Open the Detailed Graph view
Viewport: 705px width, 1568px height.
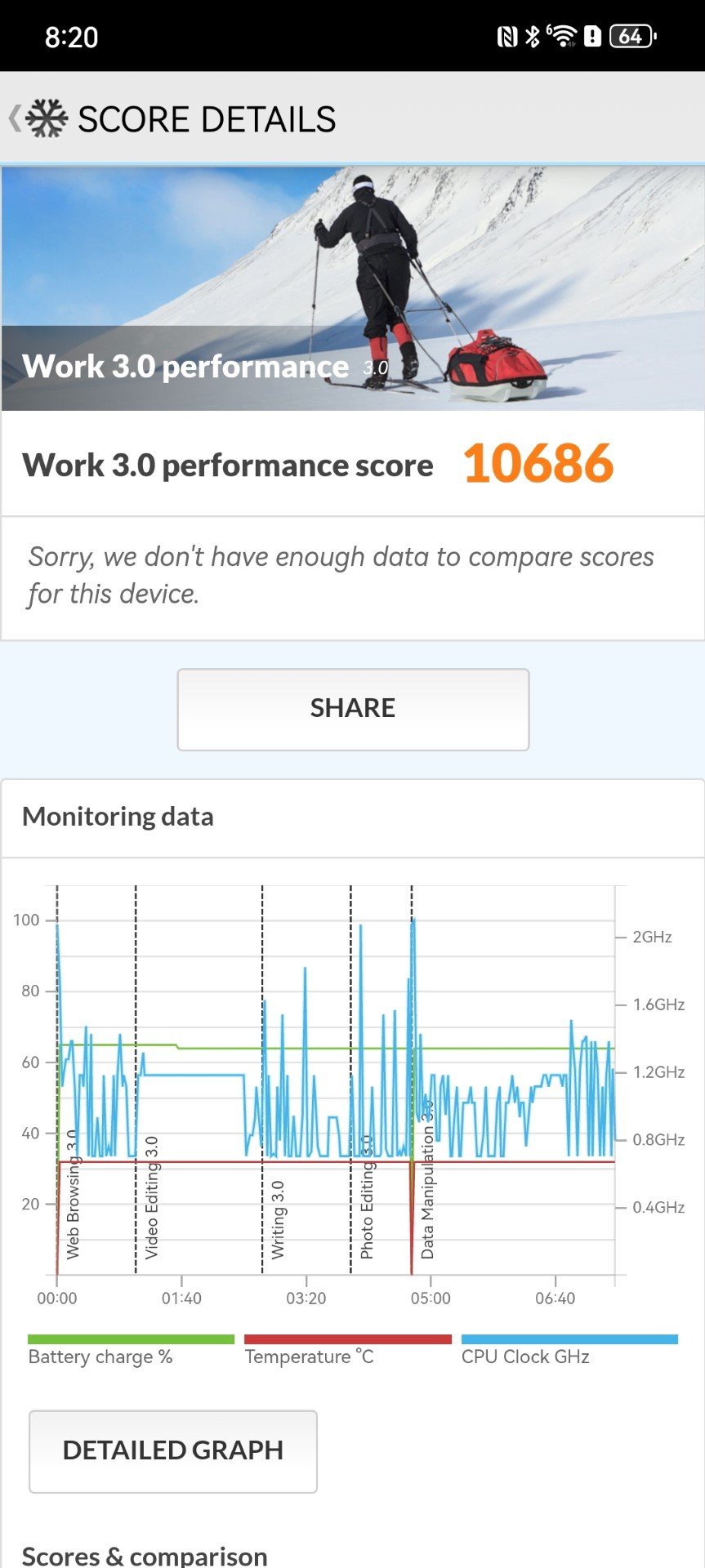[173, 1450]
